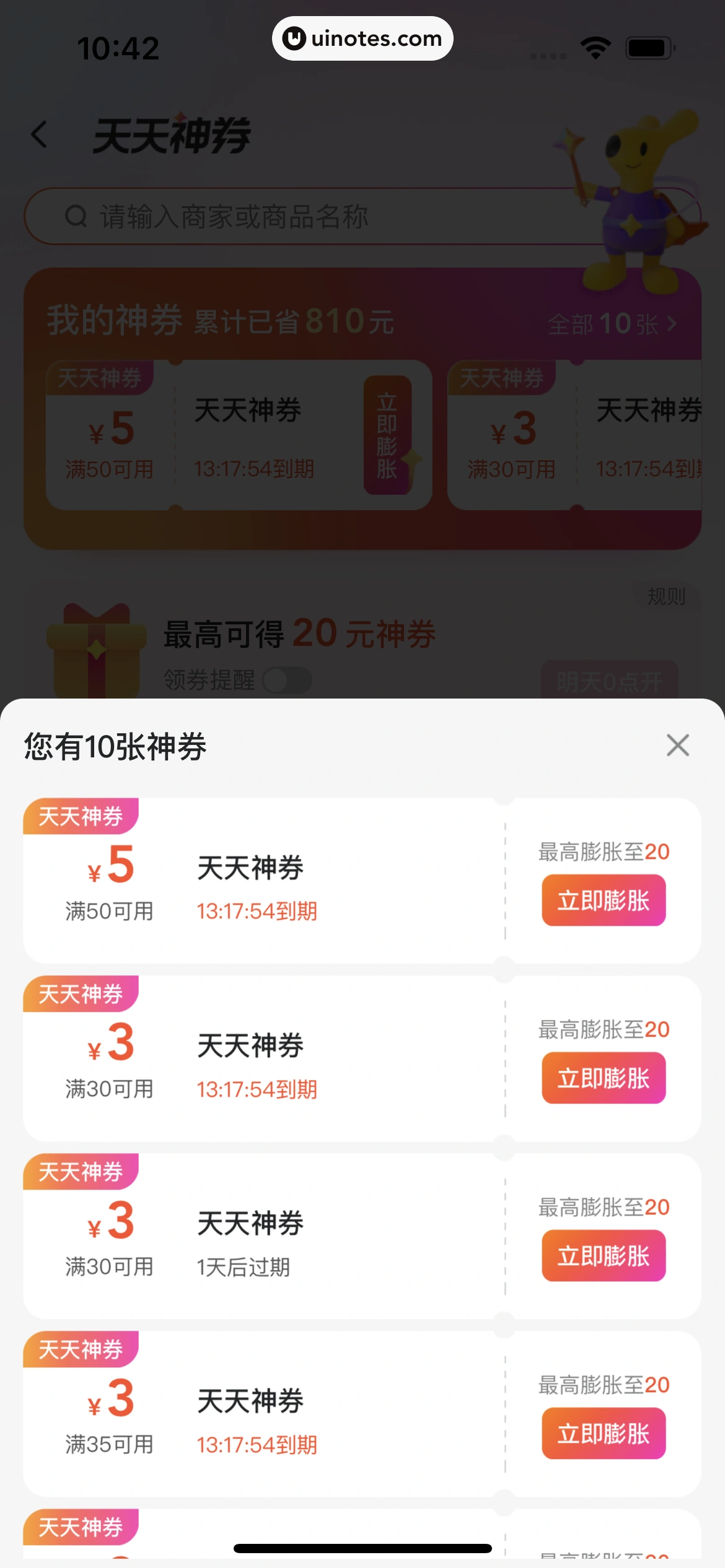Click 立即膨胀 on the ¥5 coupon
The image size is (725, 1568).
(603, 900)
